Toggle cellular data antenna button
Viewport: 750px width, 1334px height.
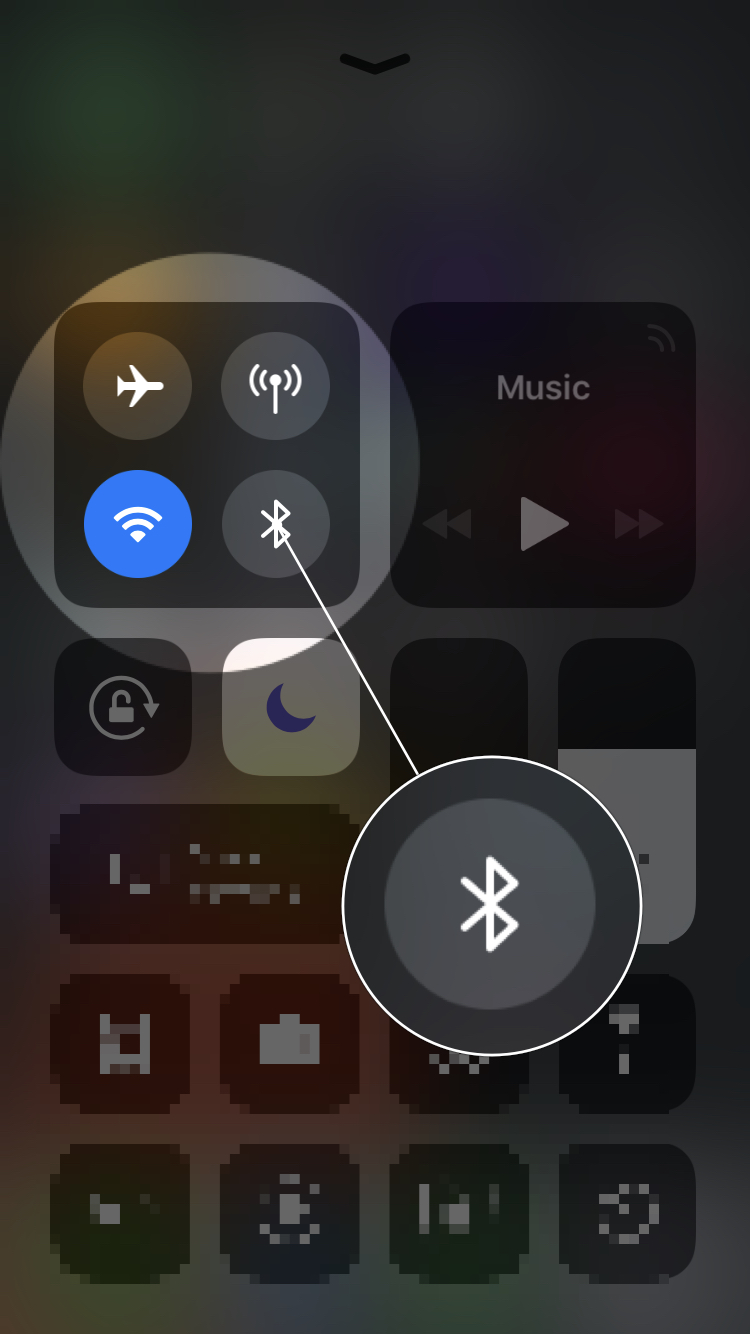275,386
